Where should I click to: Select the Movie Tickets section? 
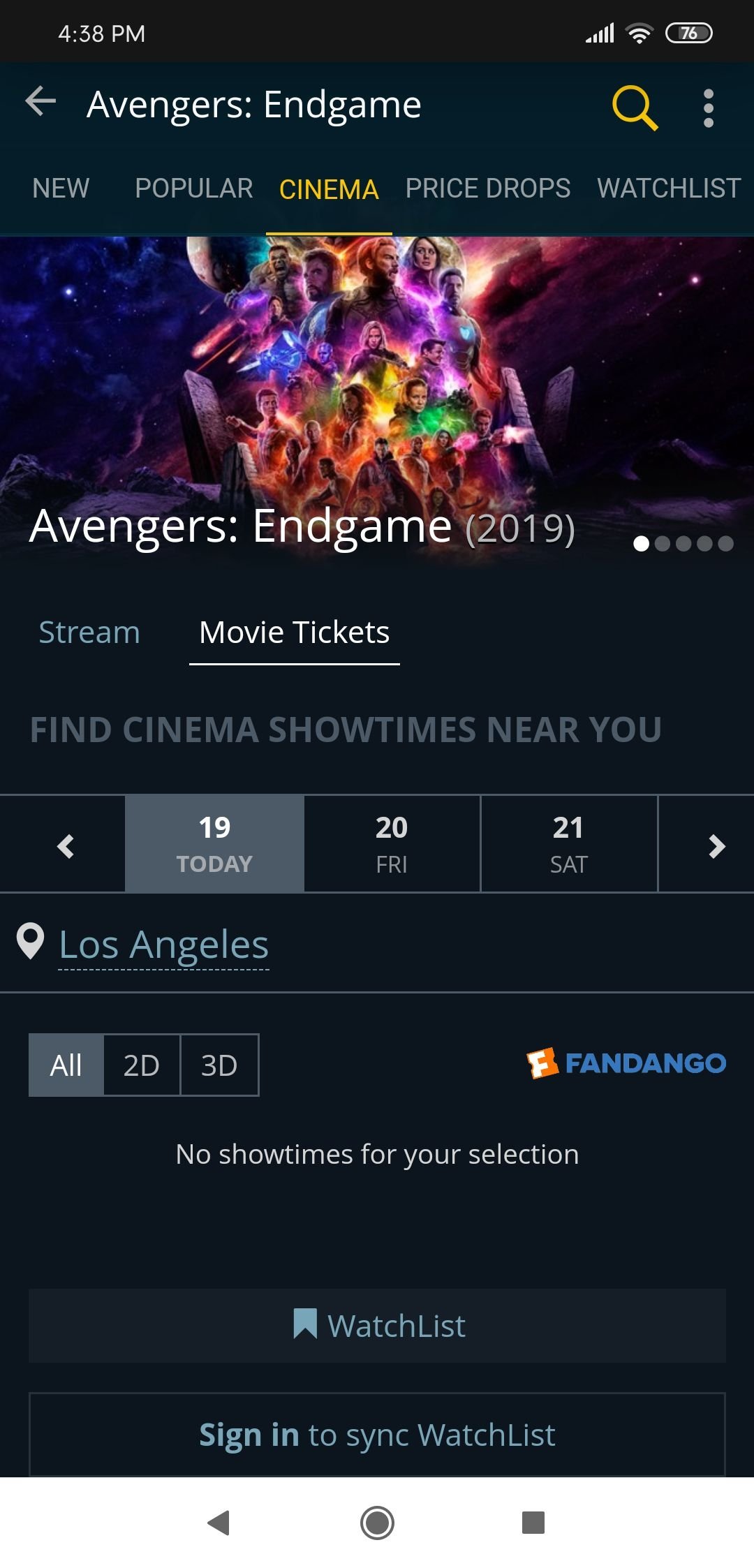click(x=294, y=633)
